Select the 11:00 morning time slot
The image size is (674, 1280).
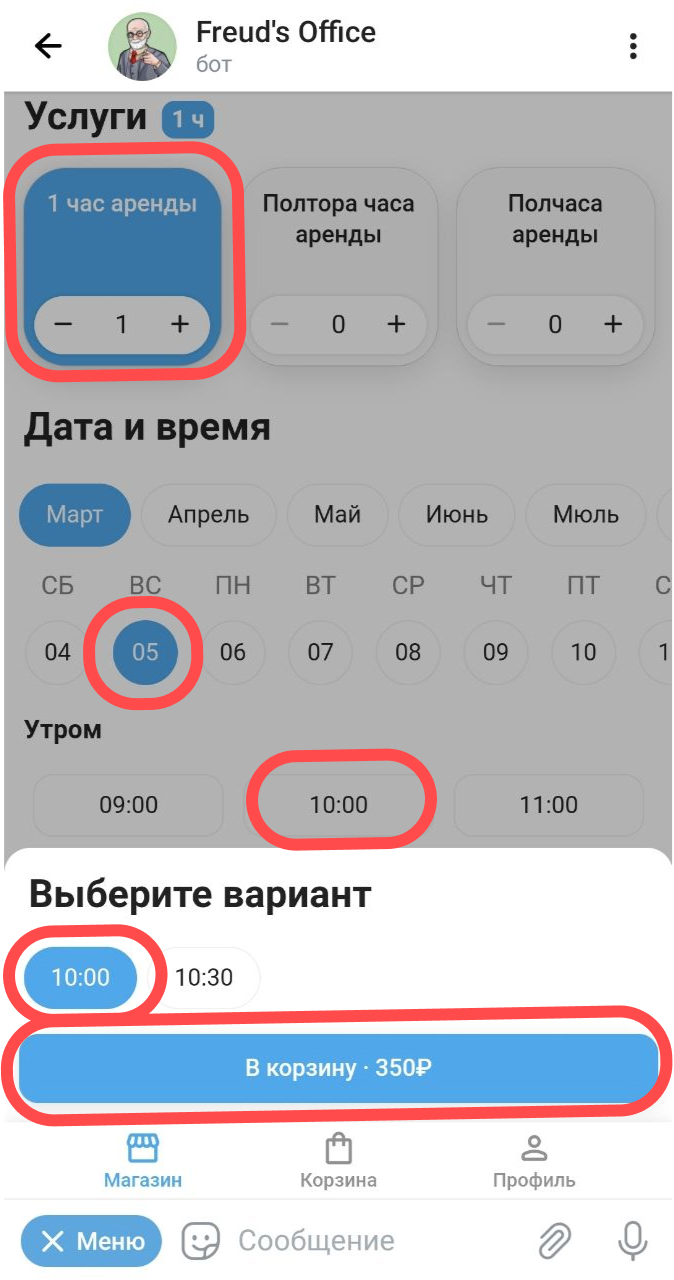pyautogui.click(x=548, y=805)
